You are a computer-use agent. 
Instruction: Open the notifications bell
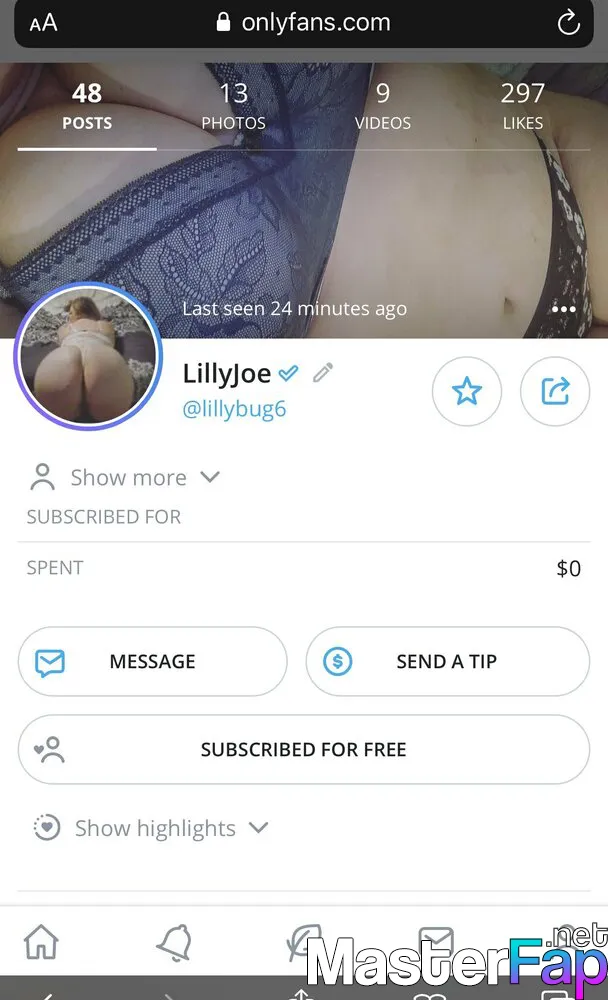click(x=174, y=942)
